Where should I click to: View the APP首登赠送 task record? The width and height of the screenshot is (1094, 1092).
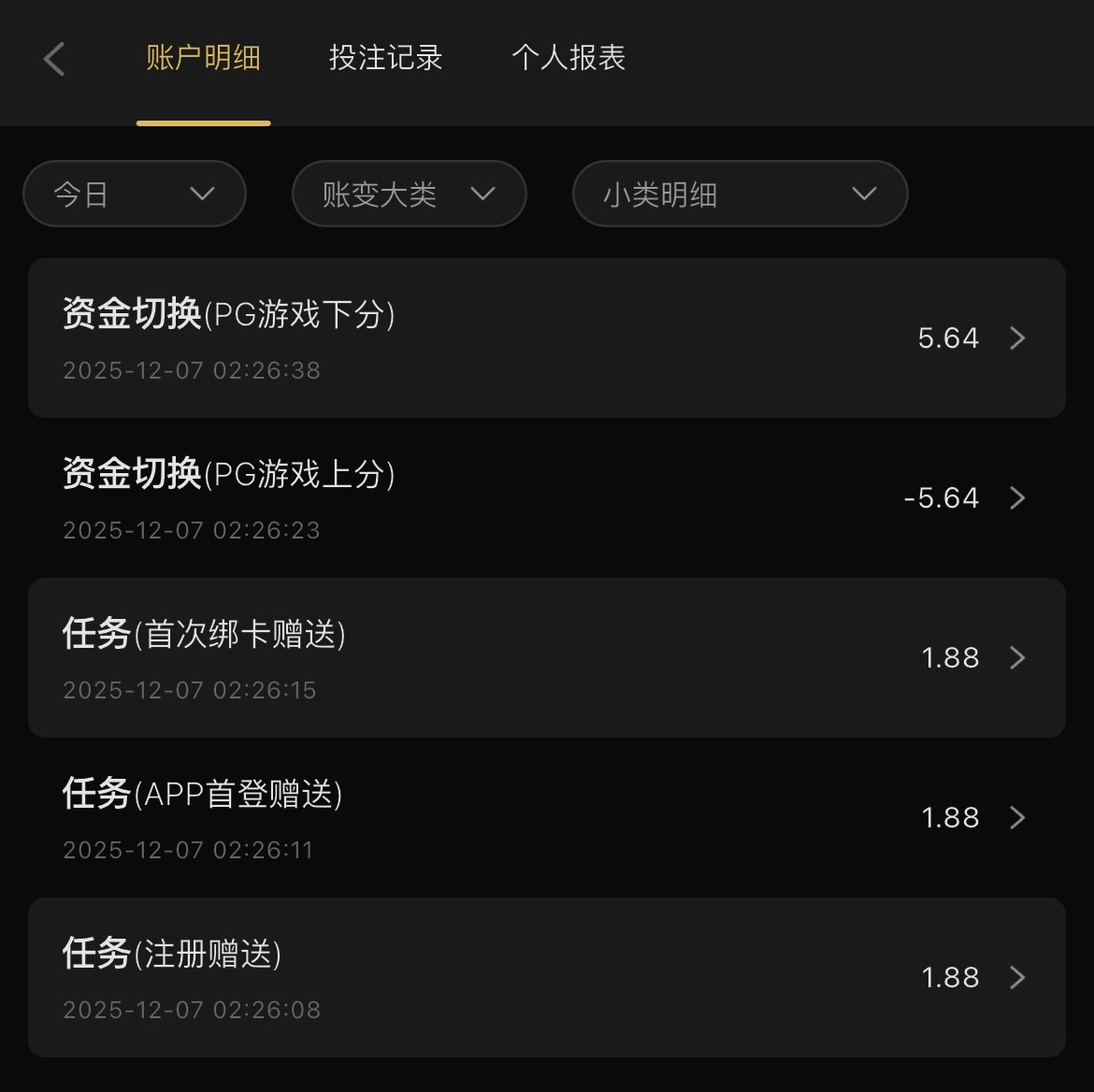547,817
